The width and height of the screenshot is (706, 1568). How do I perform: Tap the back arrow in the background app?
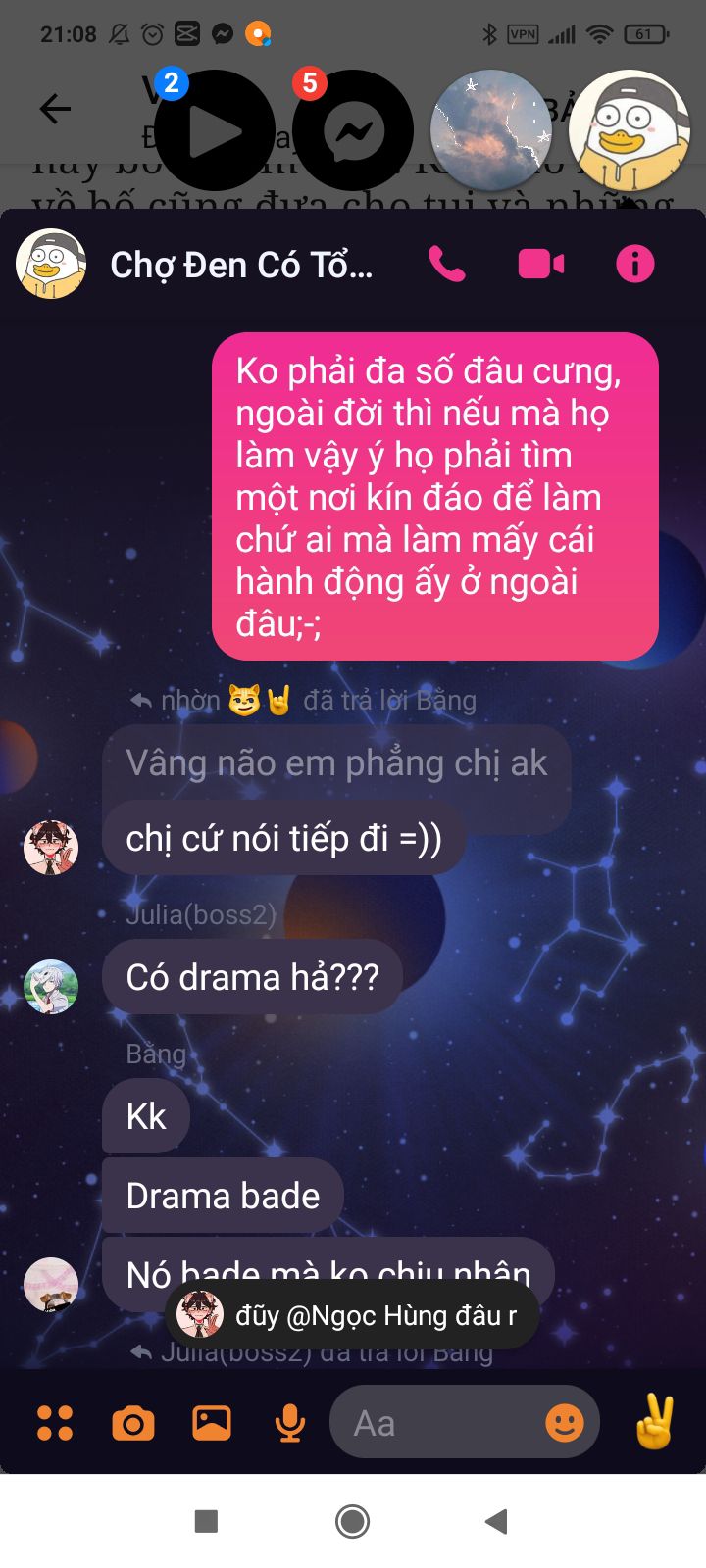pyautogui.click(x=55, y=109)
